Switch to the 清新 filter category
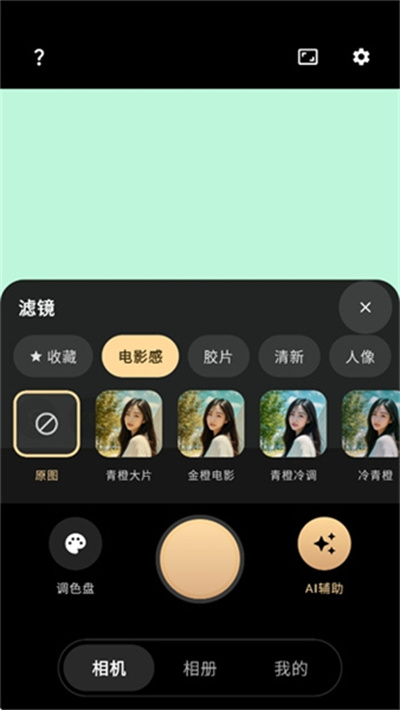400x710 pixels. pos(289,356)
